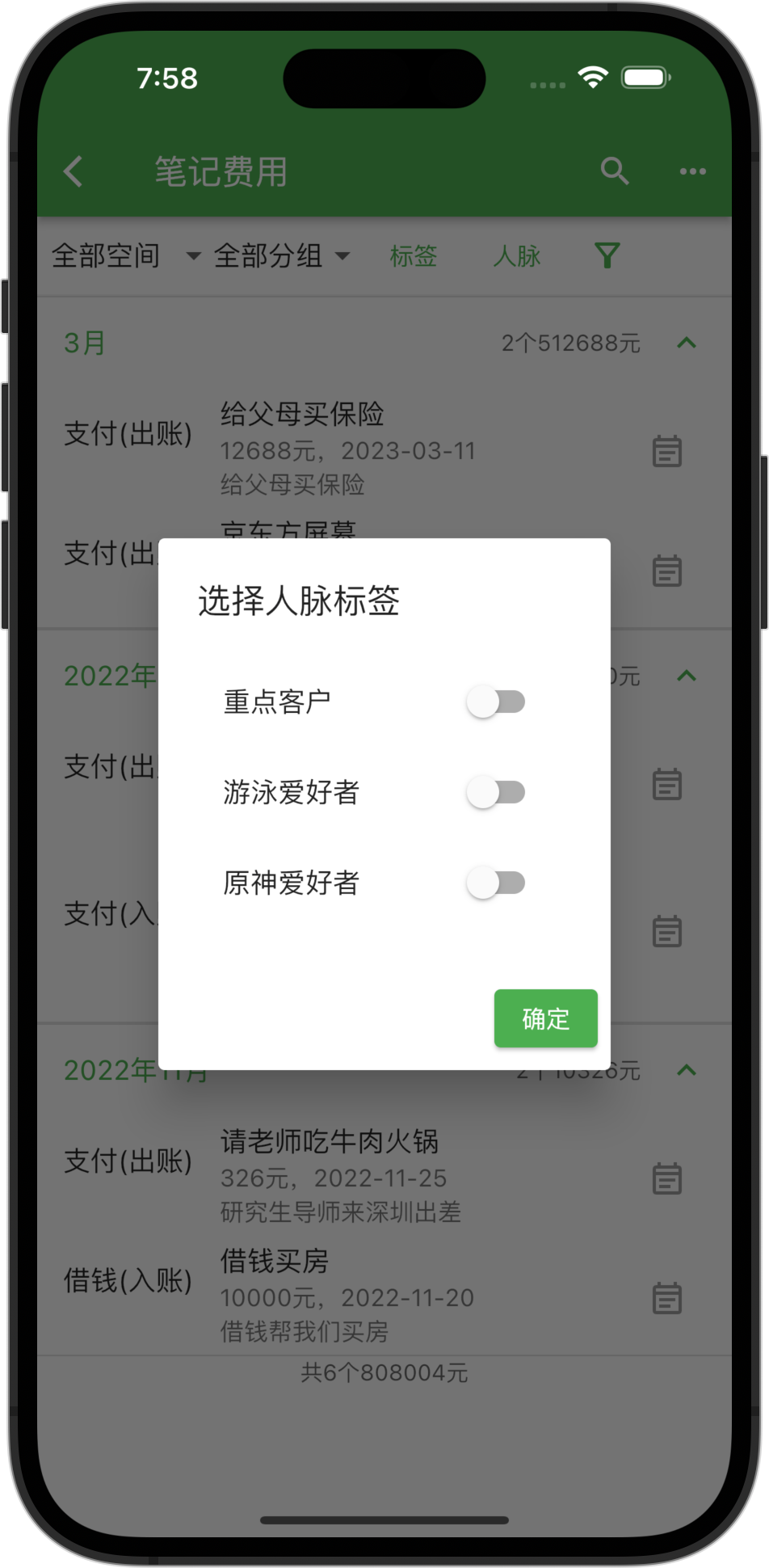
Task: Turn on the 原神爱好者 tag
Action: pyautogui.click(x=496, y=883)
